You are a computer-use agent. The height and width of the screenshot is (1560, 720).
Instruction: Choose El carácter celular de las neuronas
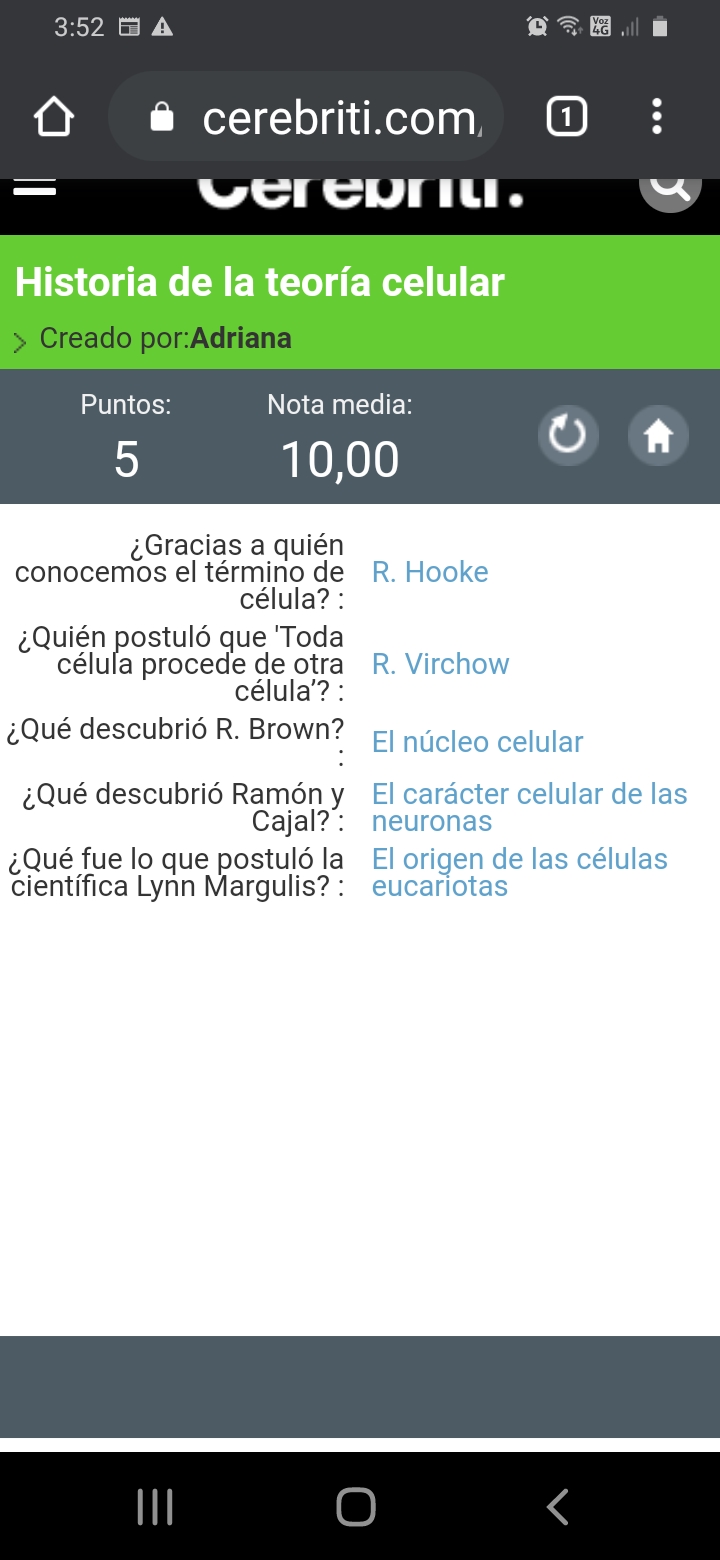529,808
